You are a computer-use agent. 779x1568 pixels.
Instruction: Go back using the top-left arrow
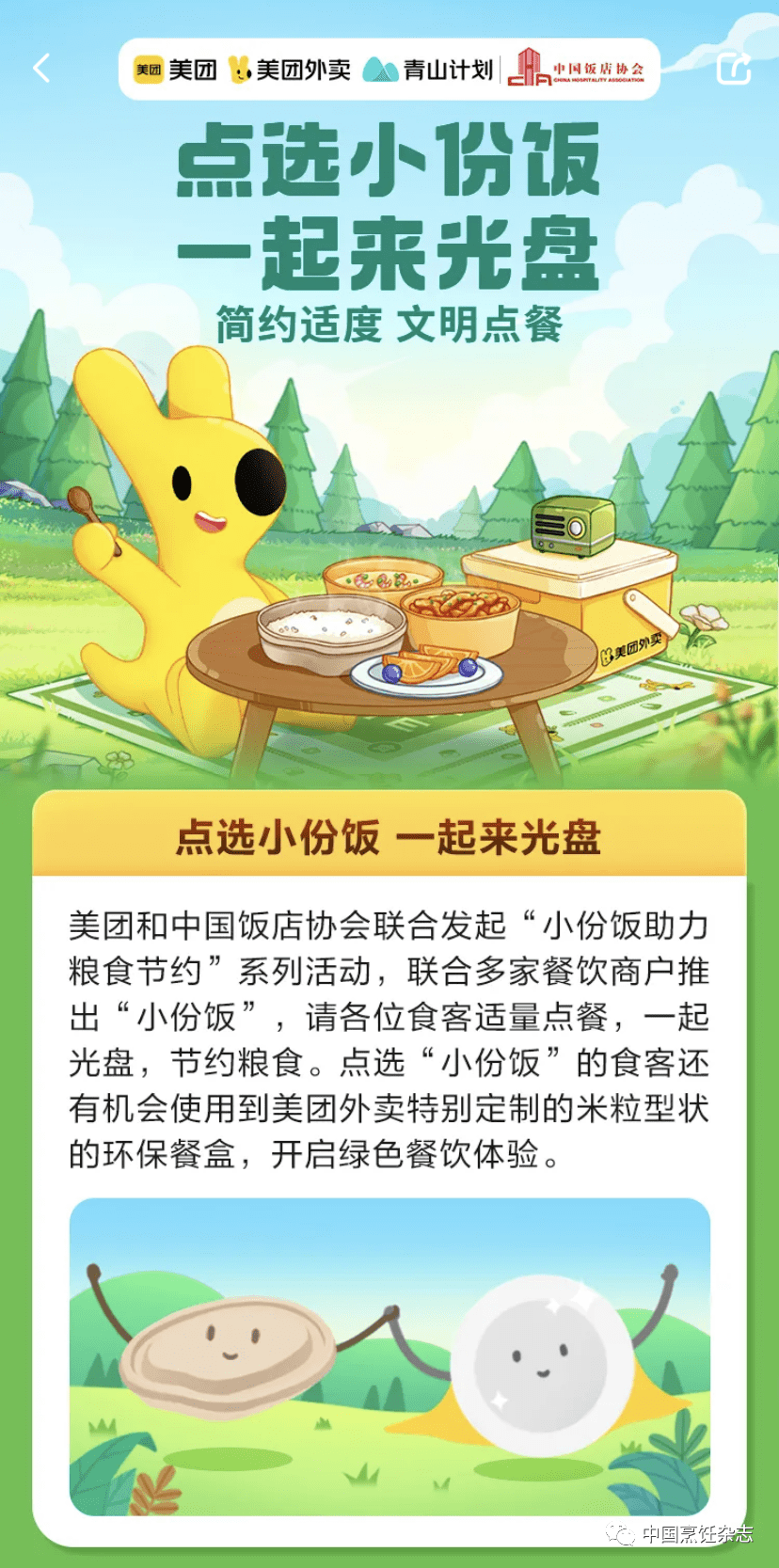click(41, 68)
